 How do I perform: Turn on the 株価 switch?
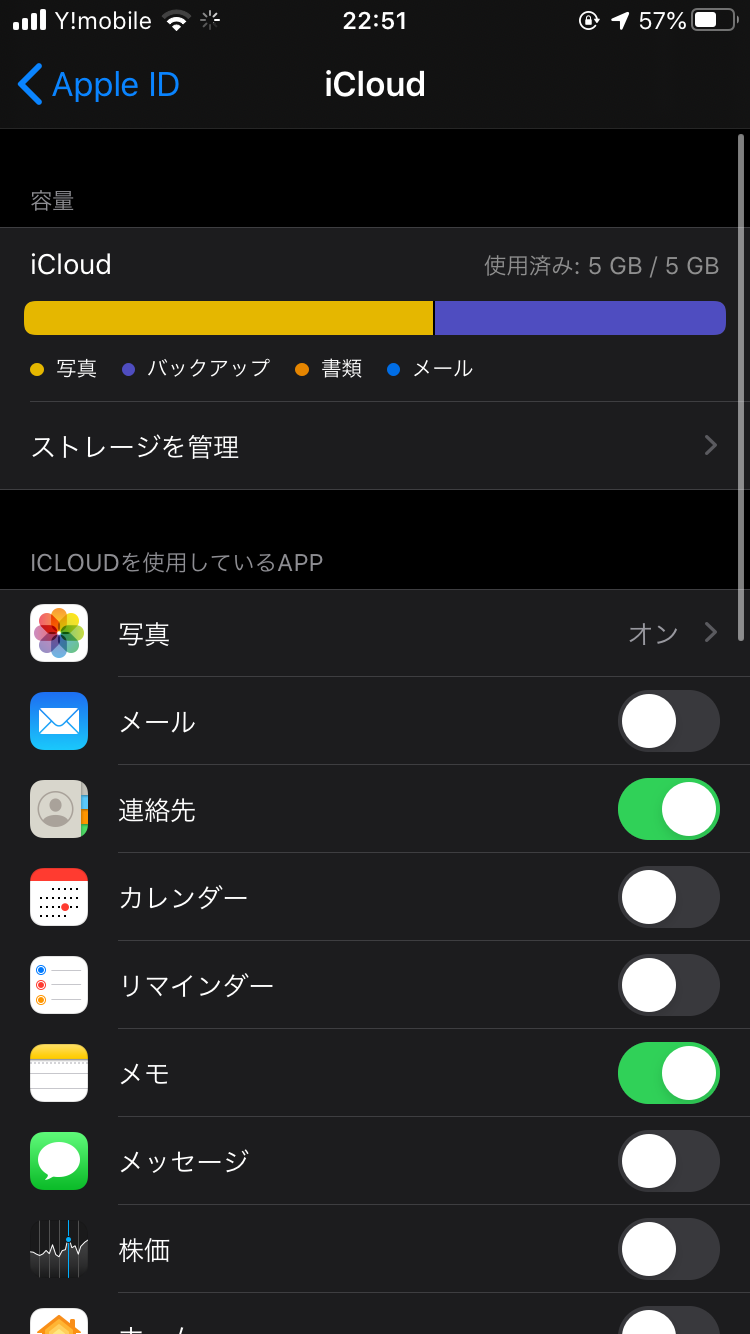(668, 1249)
